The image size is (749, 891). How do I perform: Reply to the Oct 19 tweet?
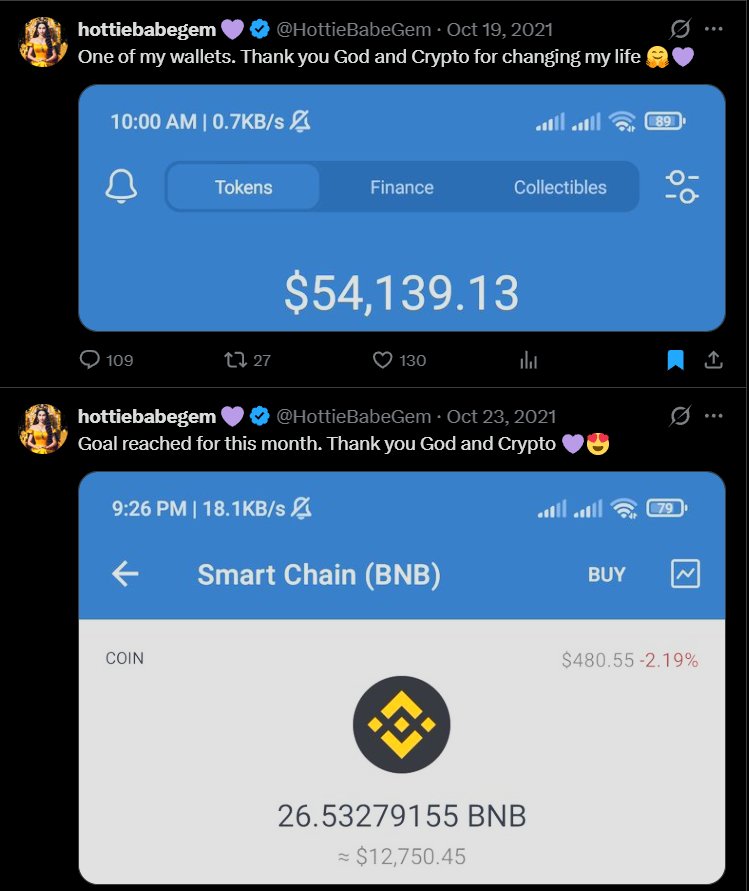(90, 360)
